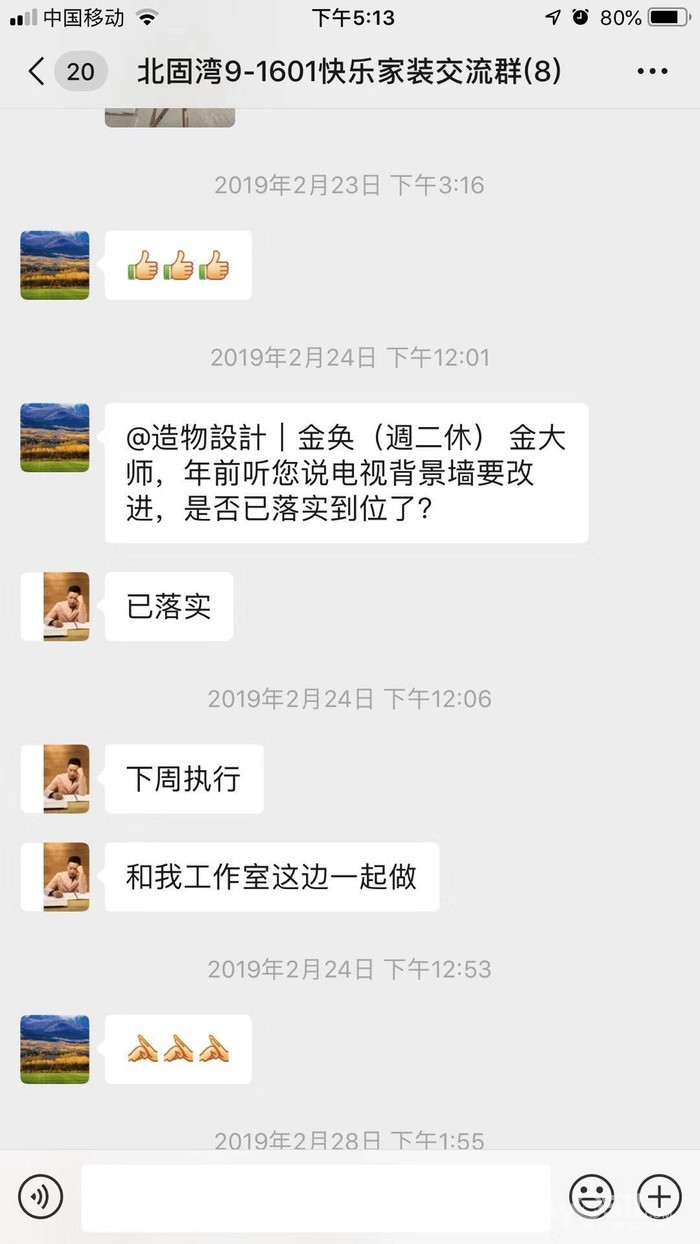Tap the avatar next to 和我工作室这边一起做
Image resolution: width=700 pixels, height=1244 pixels.
[x=66, y=877]
